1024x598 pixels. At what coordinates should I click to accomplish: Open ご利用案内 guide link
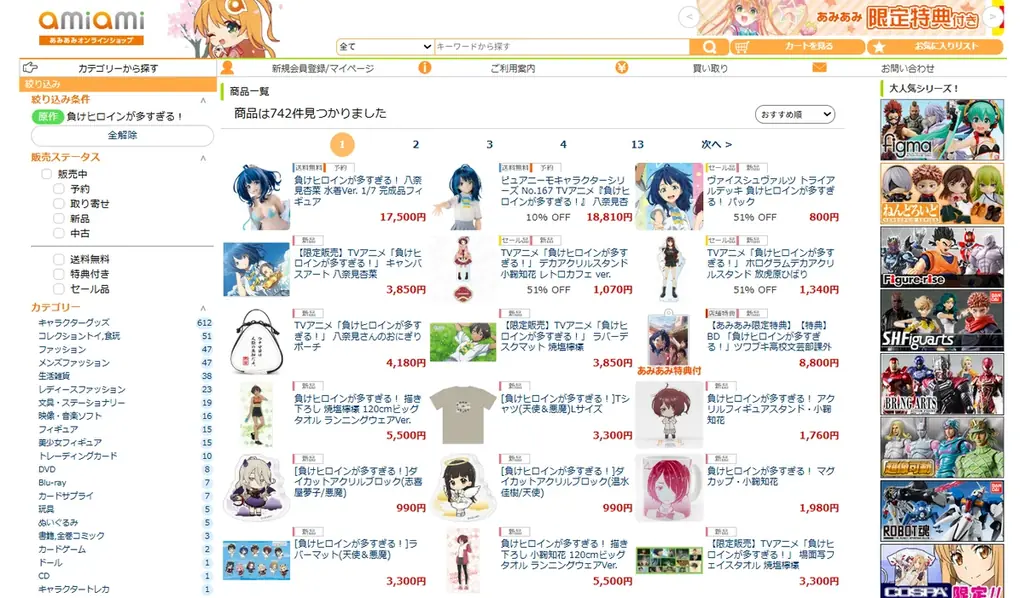[x=512, y=69]
